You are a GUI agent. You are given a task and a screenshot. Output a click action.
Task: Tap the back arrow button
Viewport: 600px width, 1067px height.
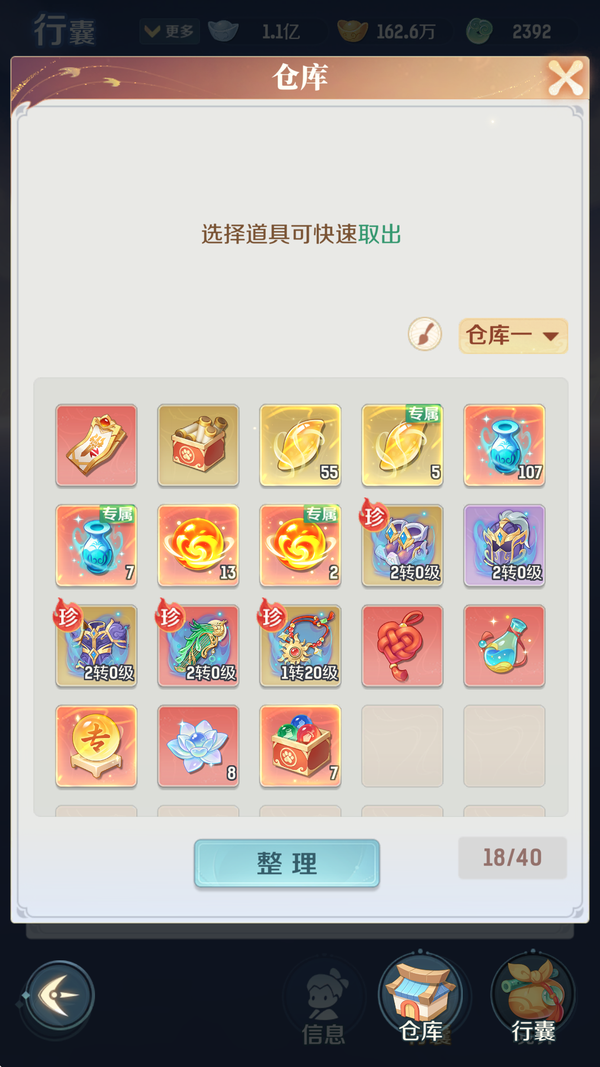coord(60,996)
